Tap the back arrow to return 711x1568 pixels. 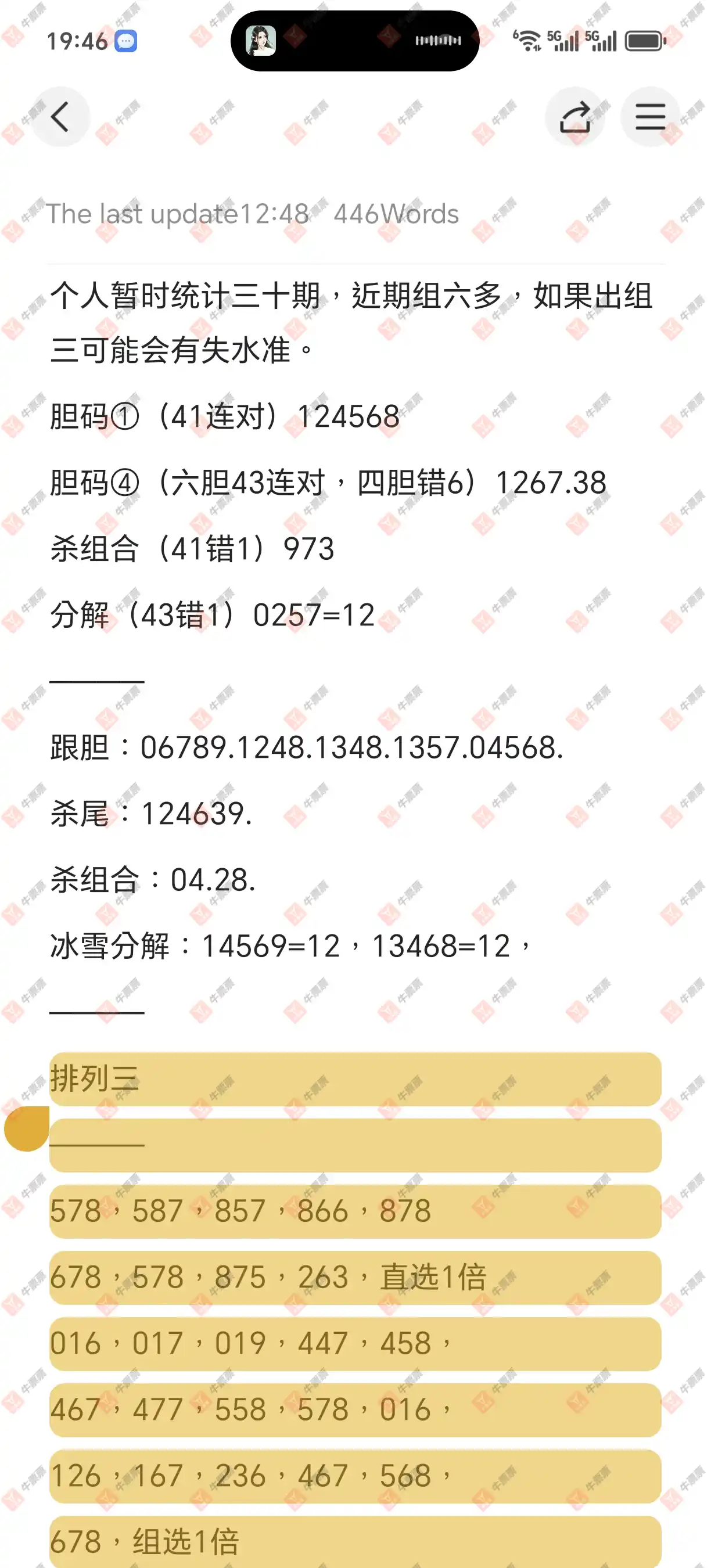(61, 116)
